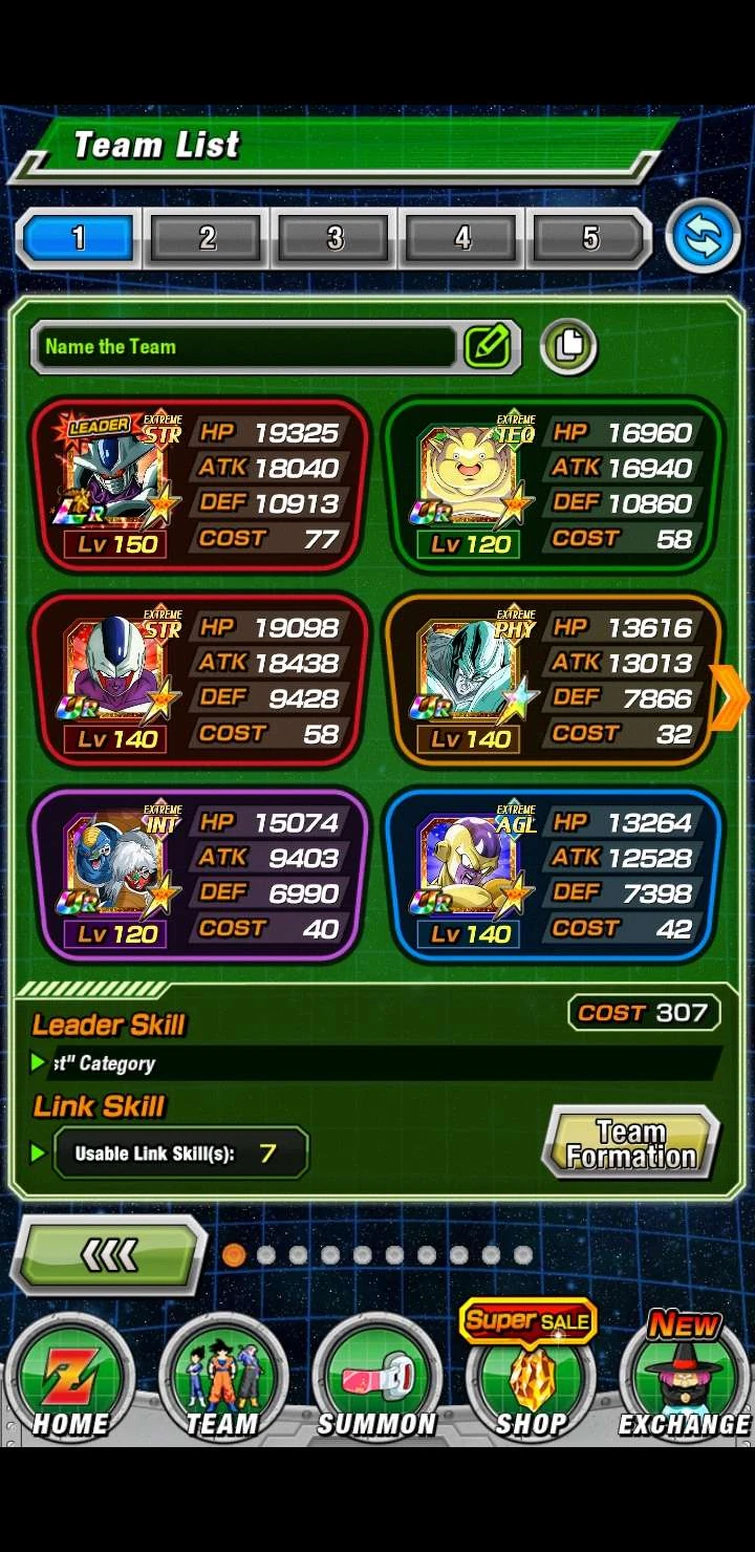Open the Usable Link Skill(s): 7 panel
This screenshot has width=755, height=1552.
(x=182, y=1153)
